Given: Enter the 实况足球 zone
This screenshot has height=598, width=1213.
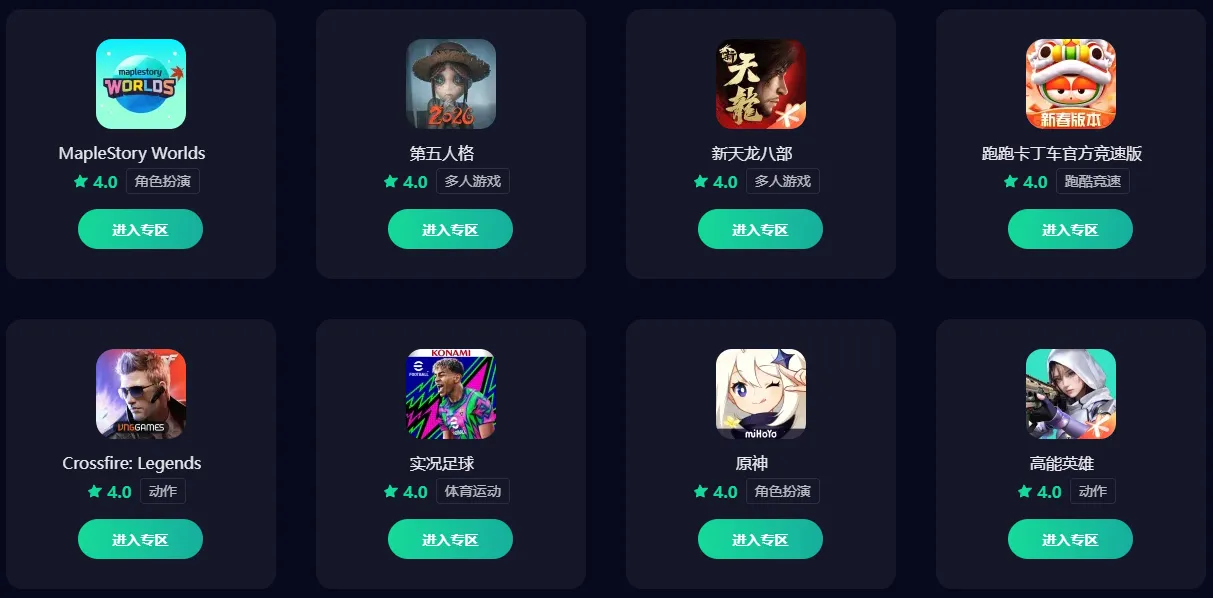Looking at the screenshot, I should coord(450,539).
